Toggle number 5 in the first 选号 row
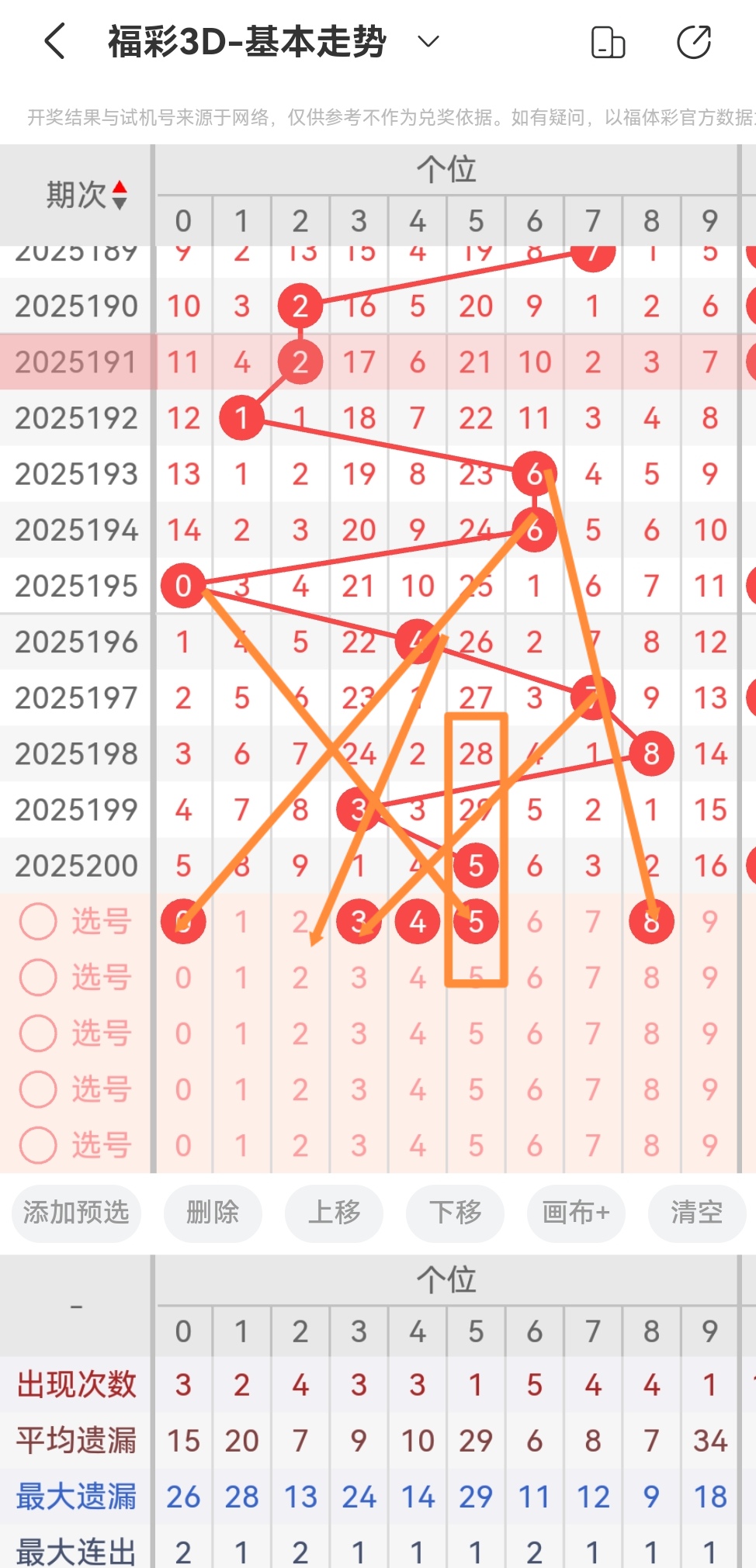Viewport: 756px width, 1568px height. [476, 922]
